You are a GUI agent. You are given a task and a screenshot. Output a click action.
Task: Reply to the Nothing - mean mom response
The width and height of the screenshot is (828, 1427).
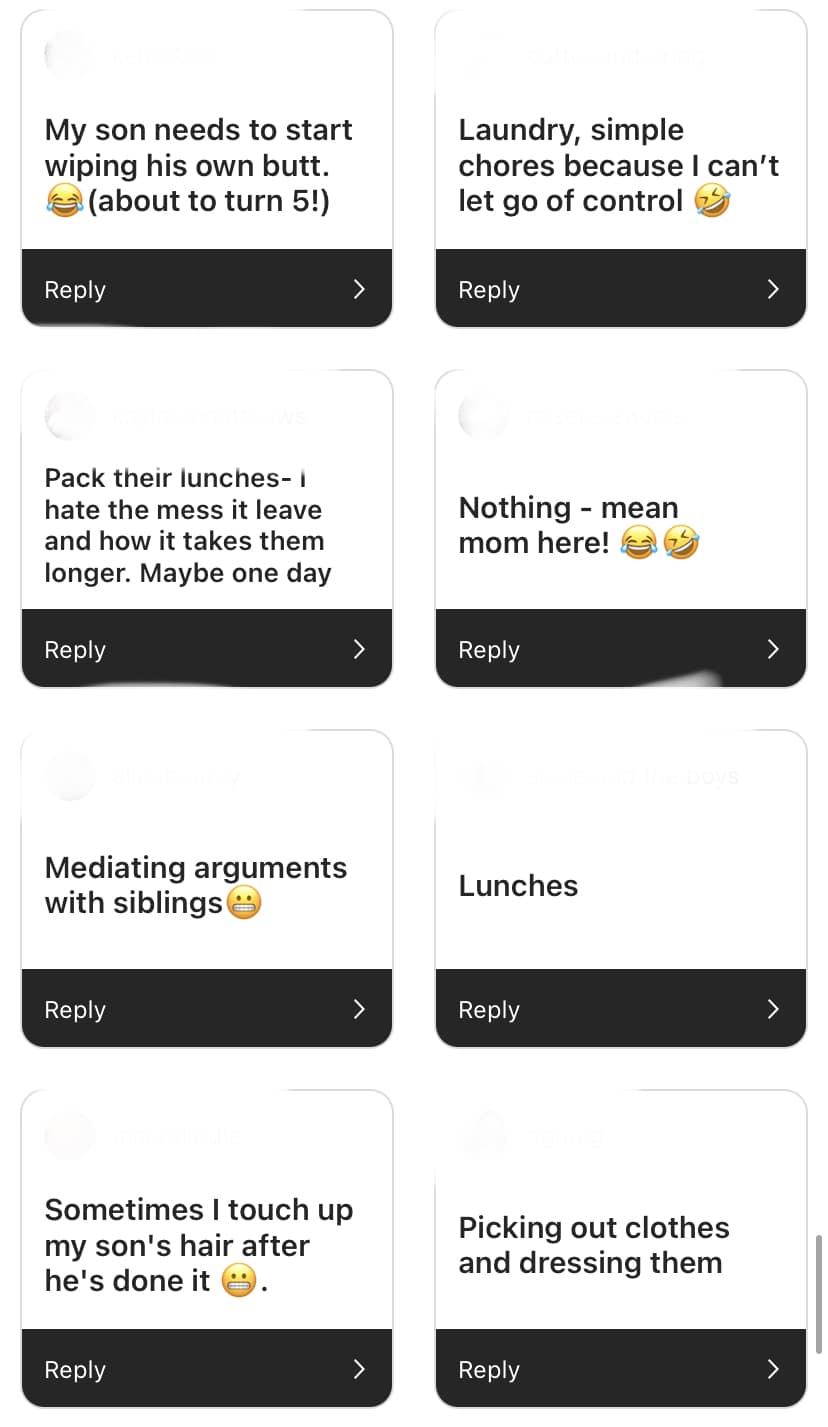tap(620, 649)
